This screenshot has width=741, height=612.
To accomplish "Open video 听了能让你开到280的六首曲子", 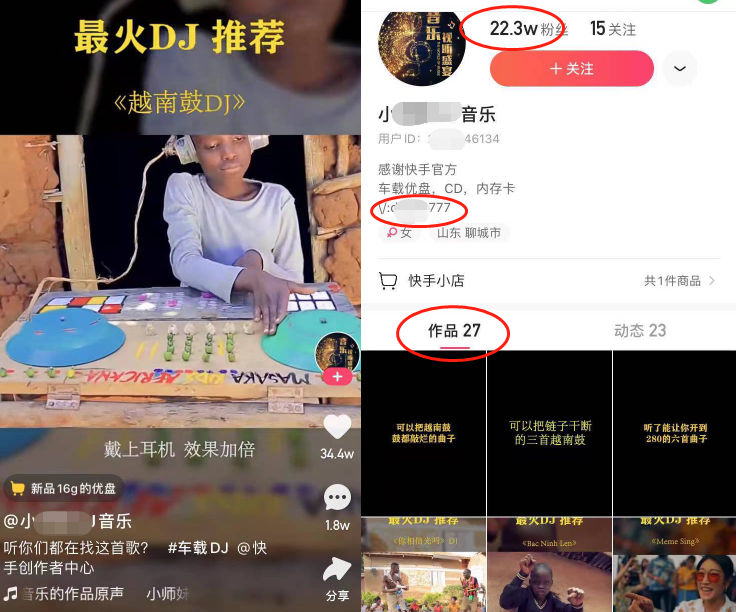I will [x=674, y=433].
